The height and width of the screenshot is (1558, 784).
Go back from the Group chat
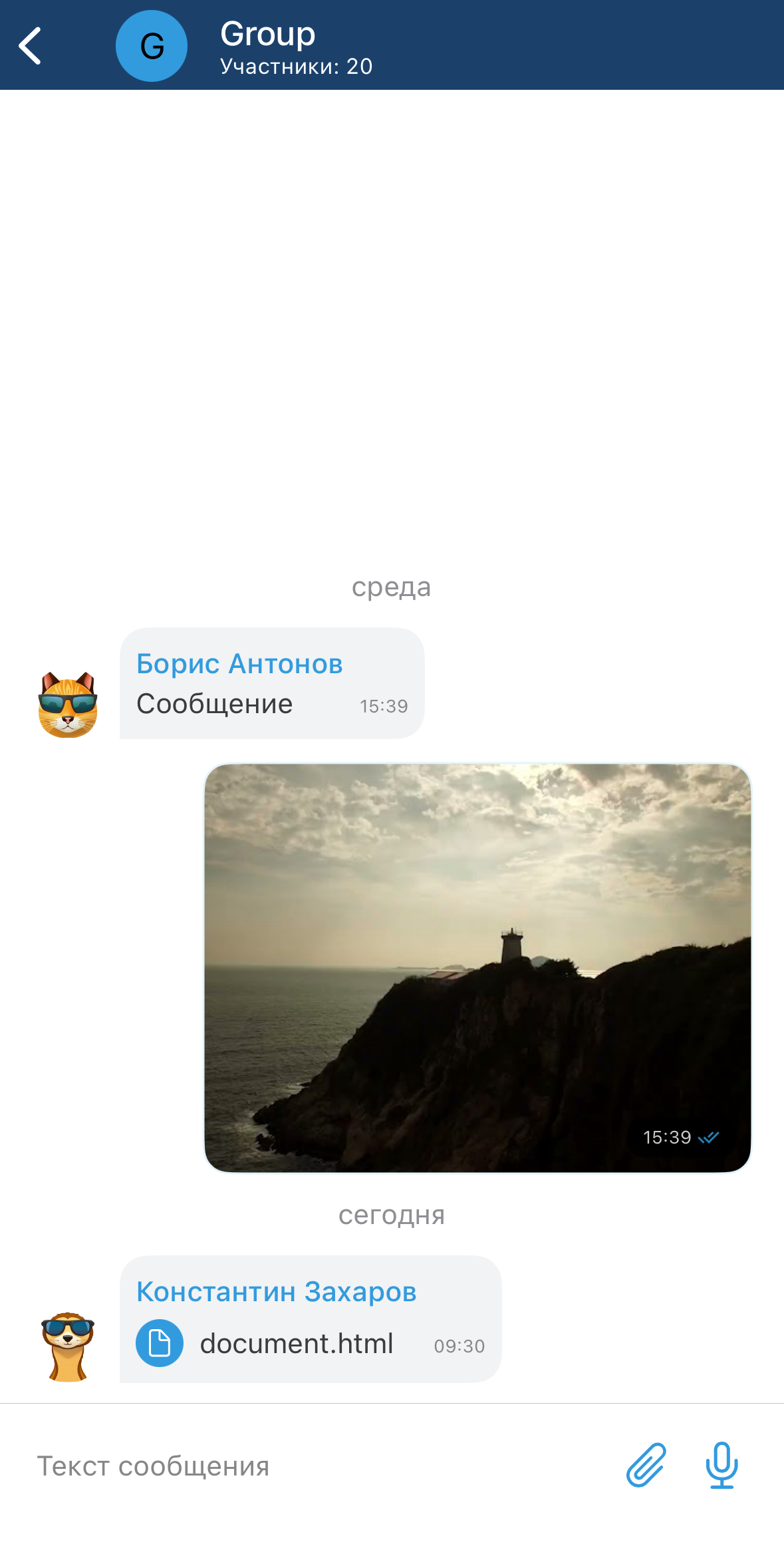click(31, 46)
